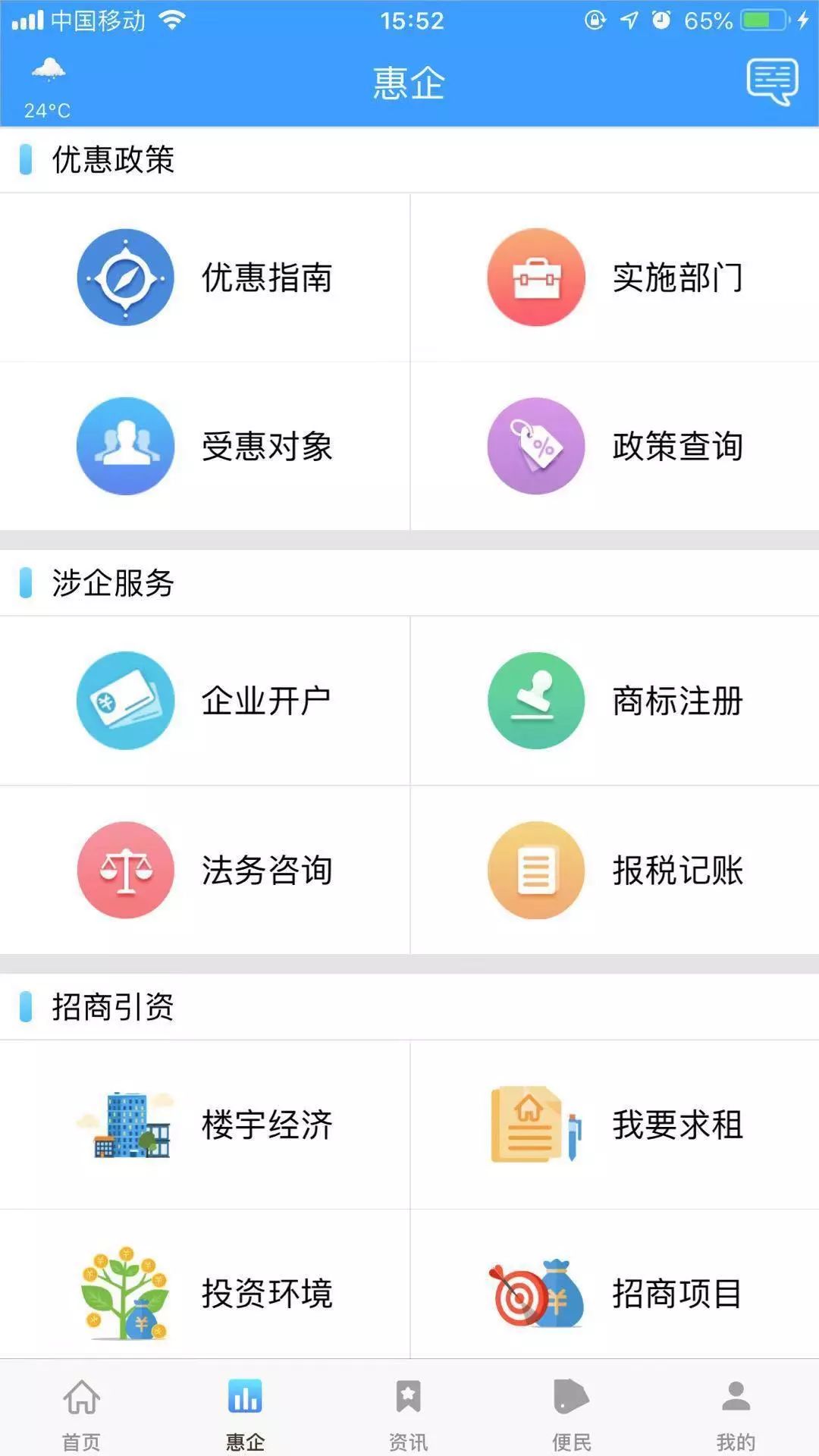819x1456 pixels.
Task: Open the 优惠指南 compass icon
Action: 125,278
